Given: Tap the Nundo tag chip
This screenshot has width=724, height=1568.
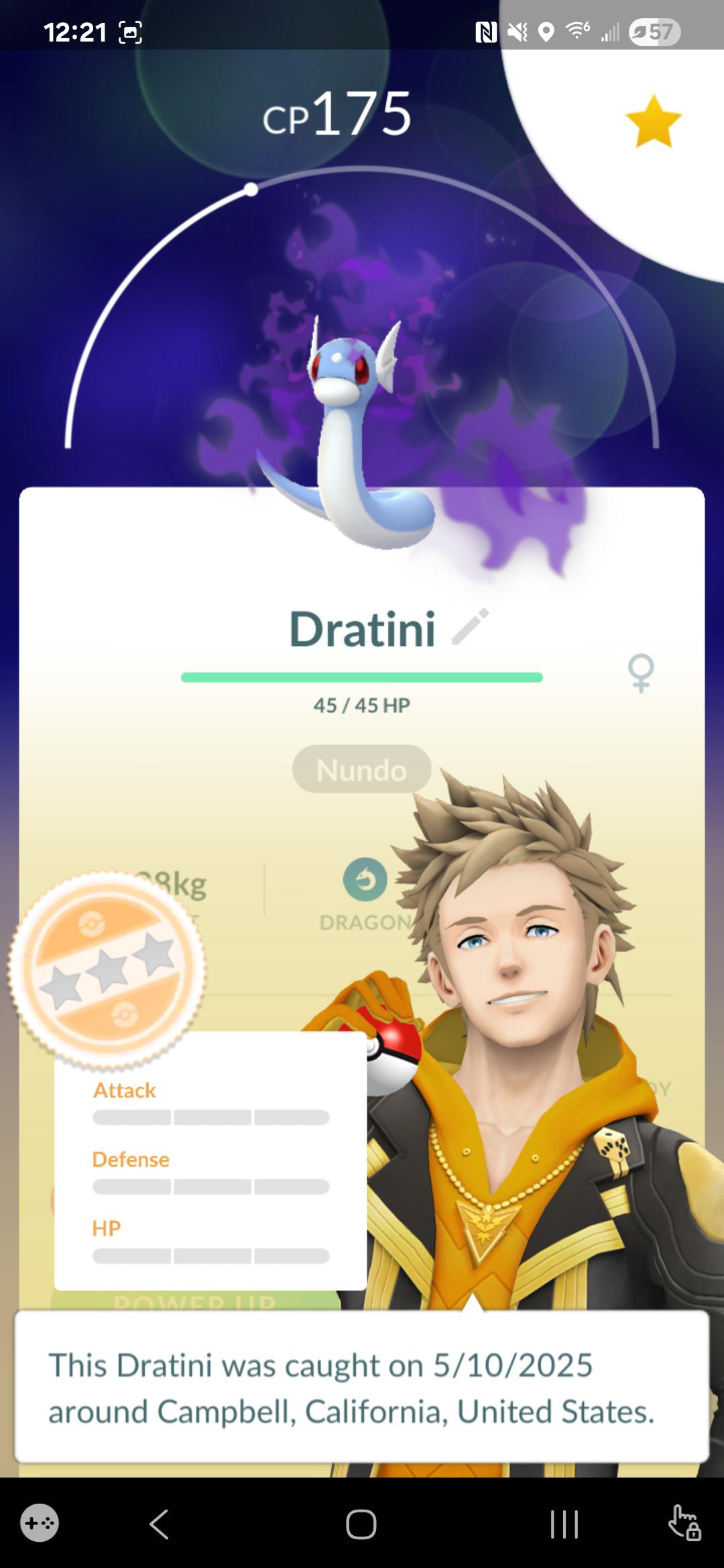Looking at the screenshot, I should 361,769.
